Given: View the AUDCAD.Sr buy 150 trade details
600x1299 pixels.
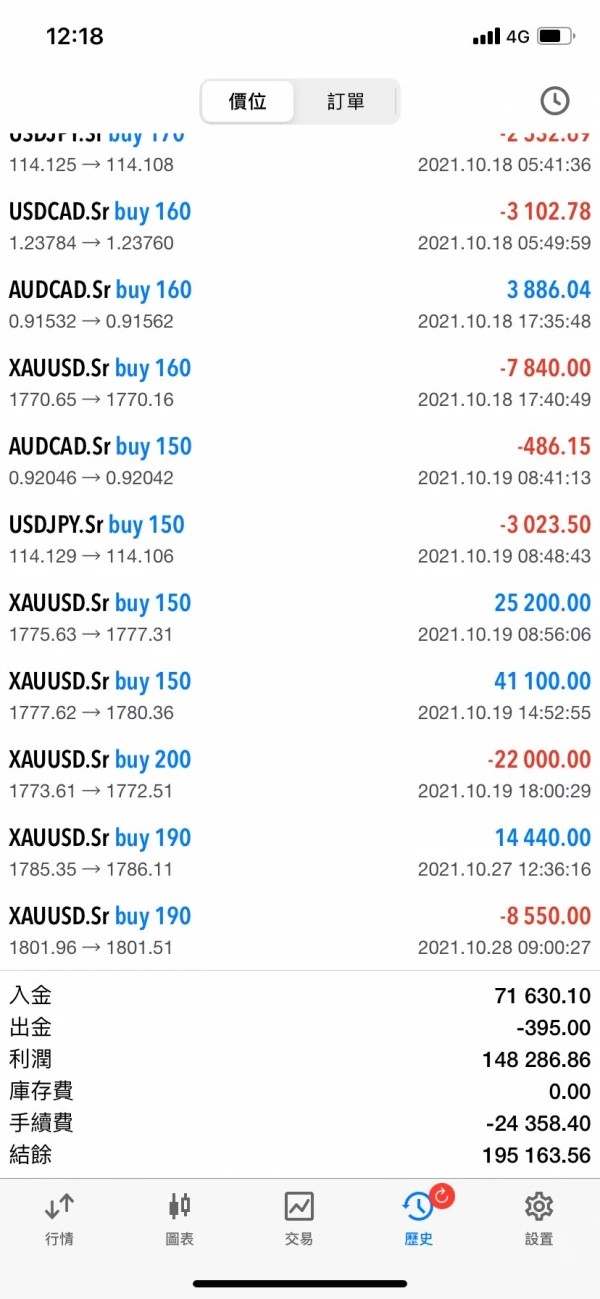Looking at the screenshot, I should [300, 460].
